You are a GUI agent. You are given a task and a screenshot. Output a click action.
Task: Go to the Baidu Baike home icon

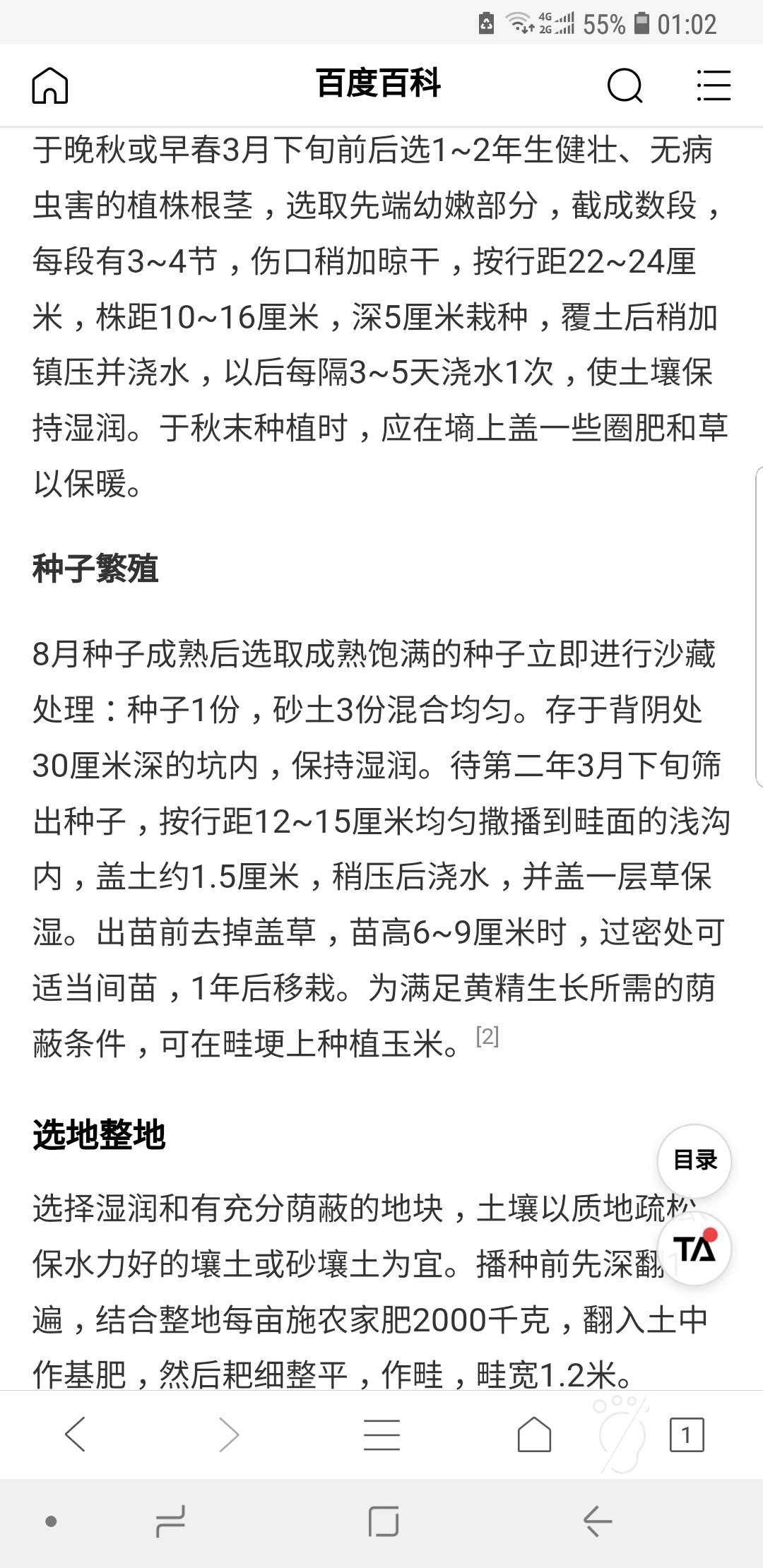point(50,85)
